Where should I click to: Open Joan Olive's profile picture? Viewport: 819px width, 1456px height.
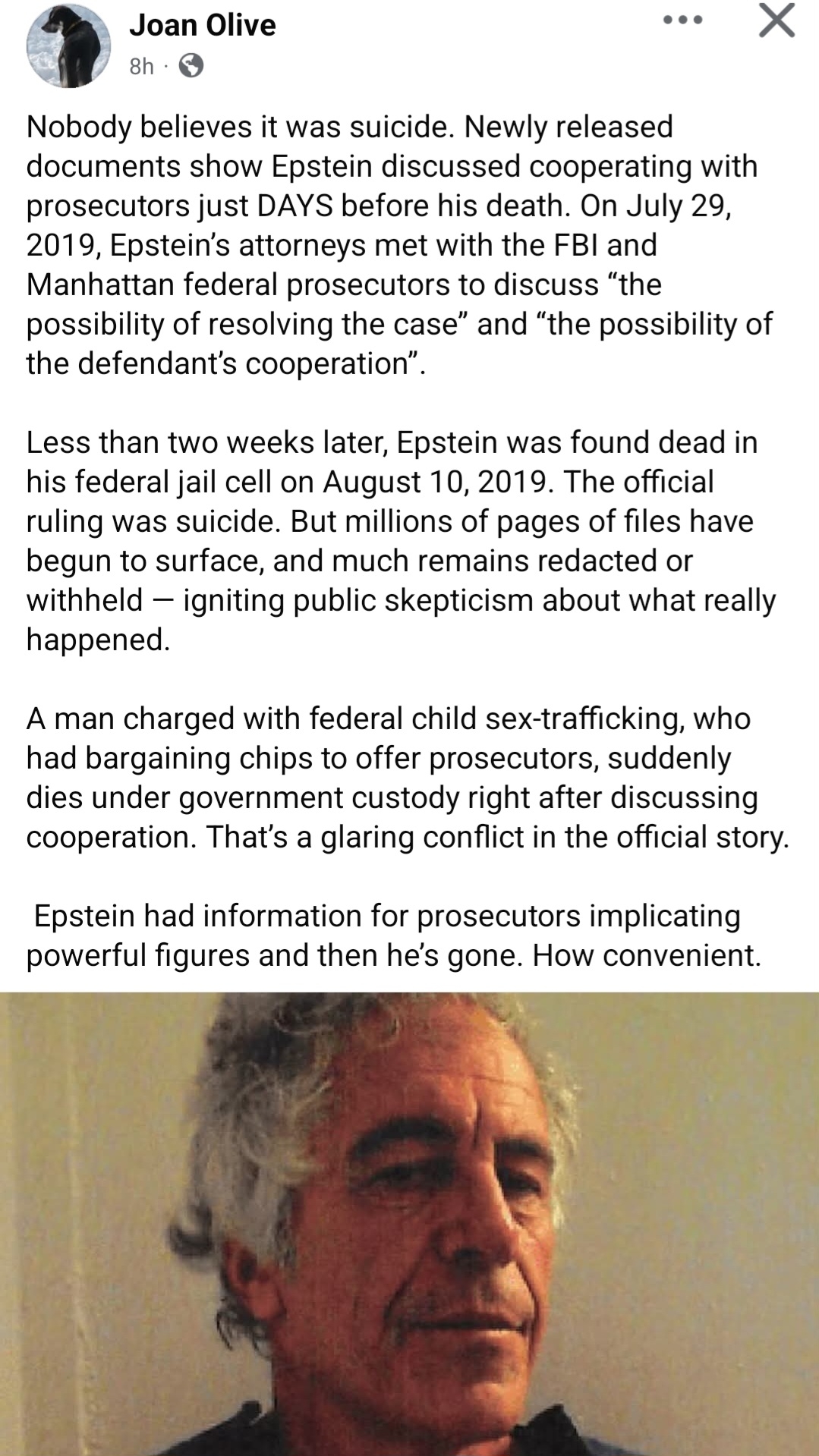pyautogui.click(x=70, y=46)
